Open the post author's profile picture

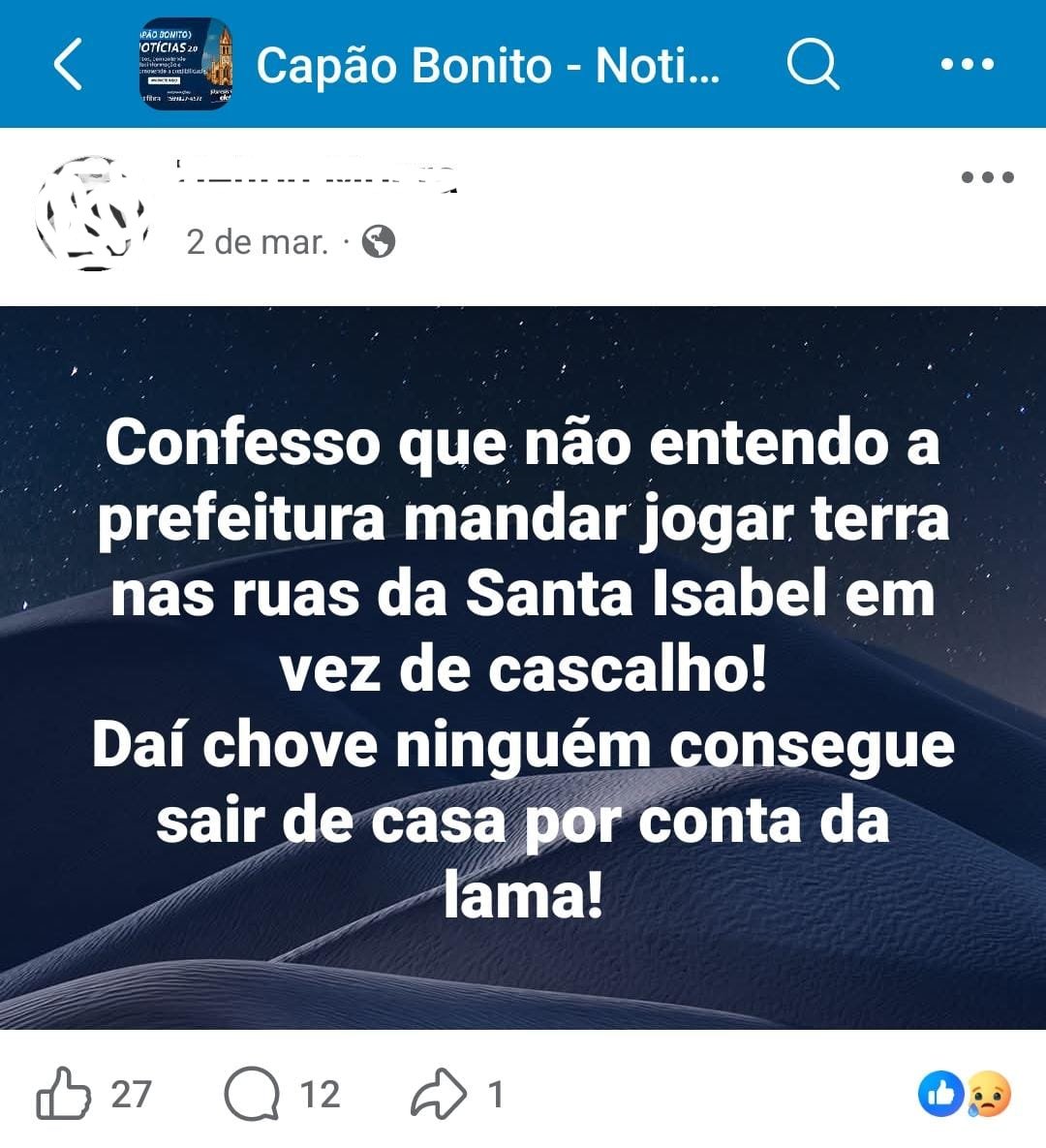click(x=91, y=213)
